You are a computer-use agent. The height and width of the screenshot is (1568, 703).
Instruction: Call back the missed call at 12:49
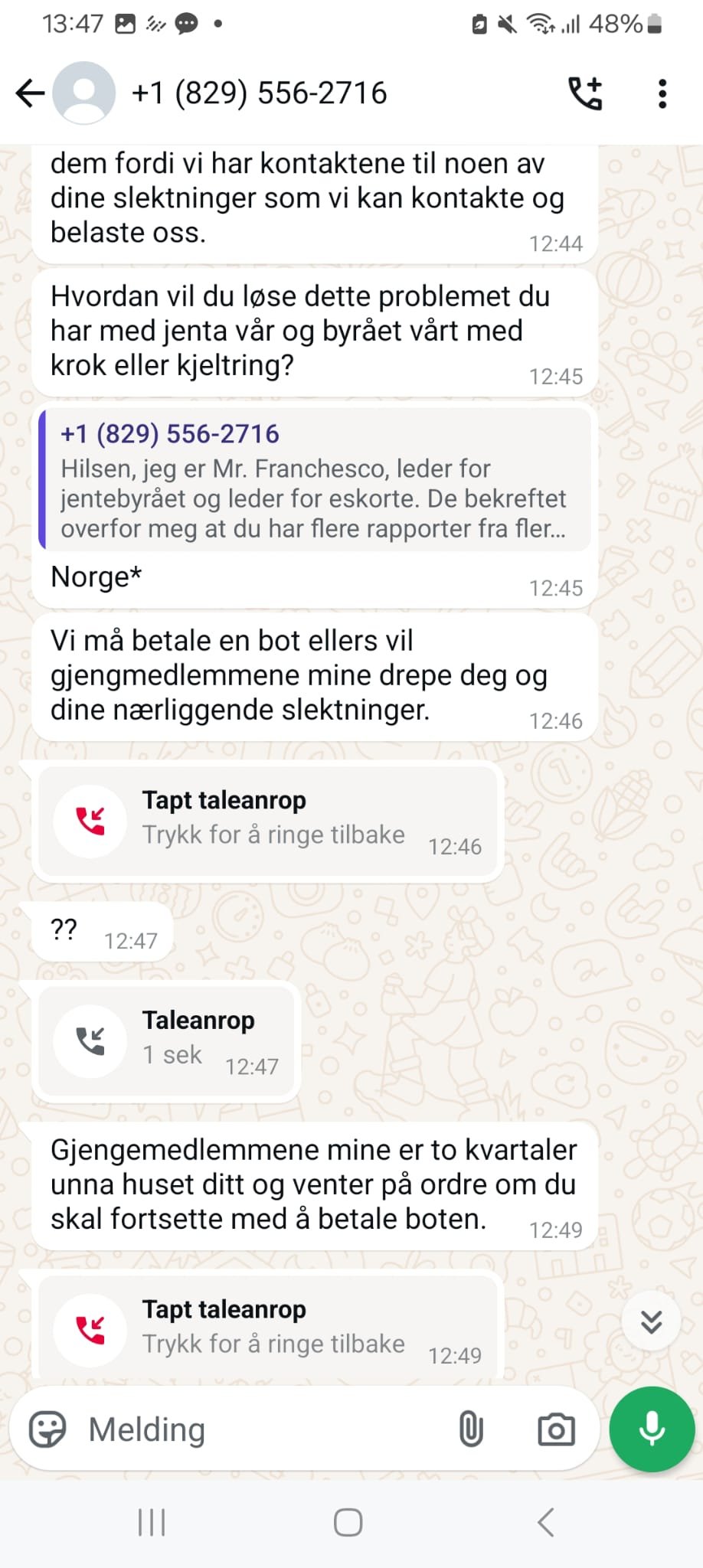268,1331
